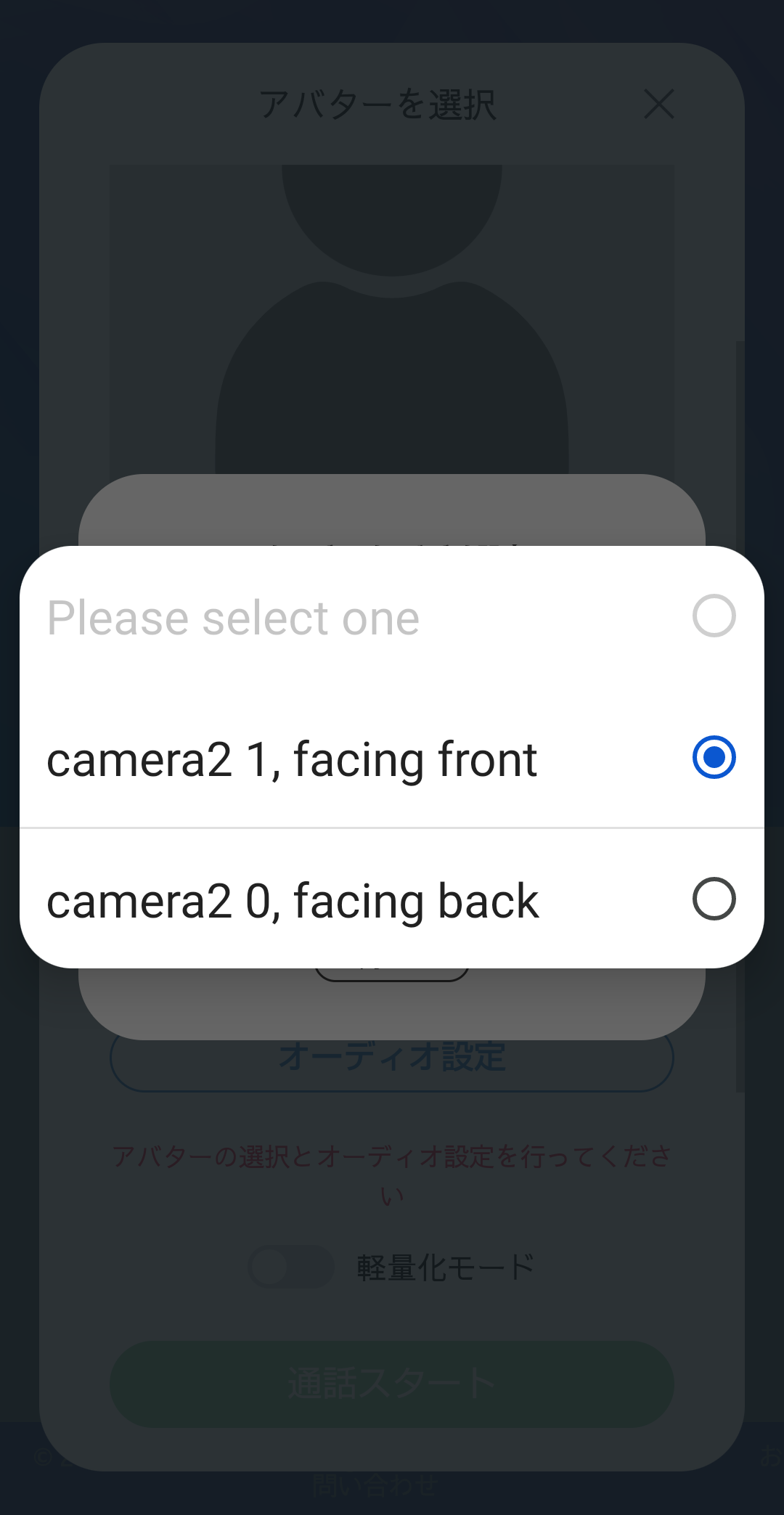
Task: Choose camera2 0, facing back
Action: (392, 900)
